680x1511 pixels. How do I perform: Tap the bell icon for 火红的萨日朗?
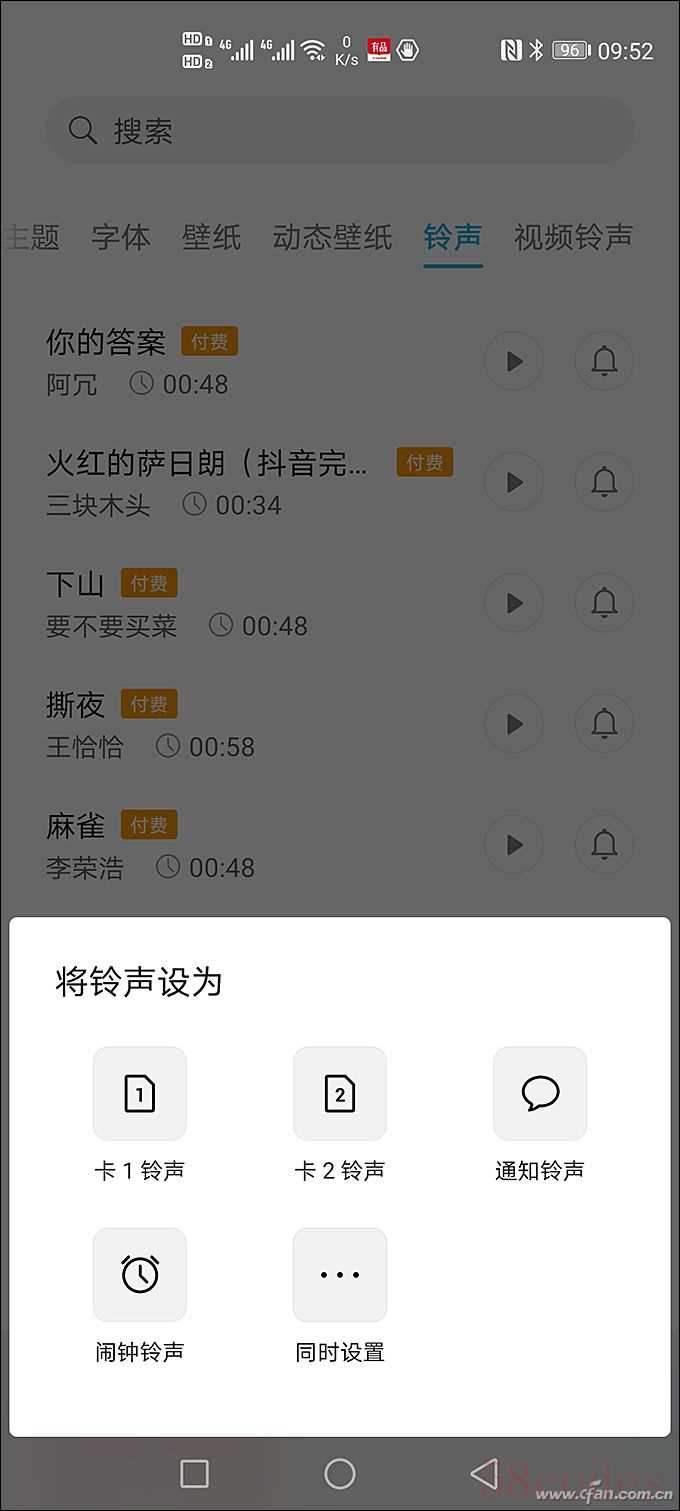(604, 482)
